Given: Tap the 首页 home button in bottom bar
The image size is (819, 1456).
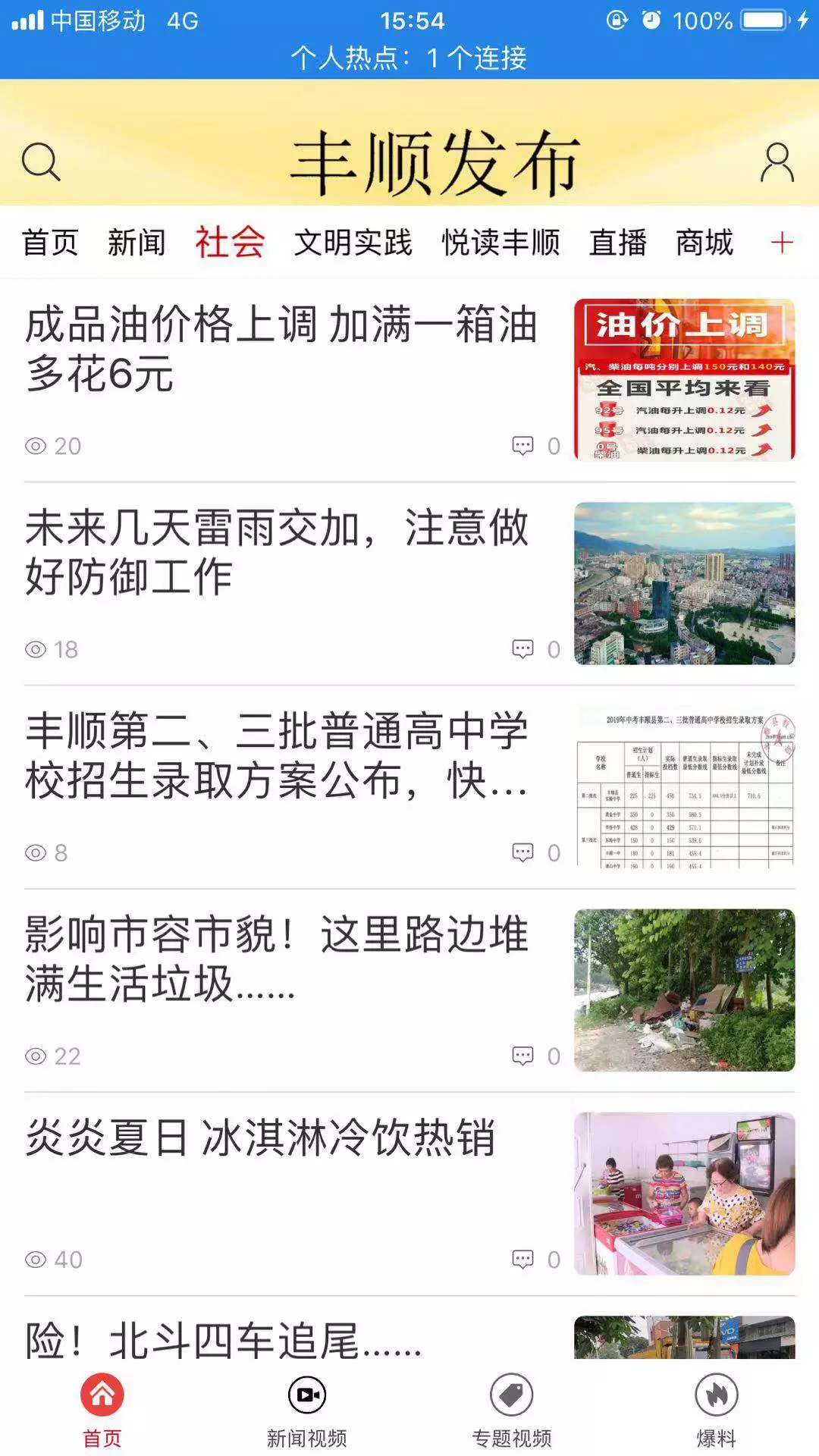Looking at the screenshot, I should point(102,1410).
